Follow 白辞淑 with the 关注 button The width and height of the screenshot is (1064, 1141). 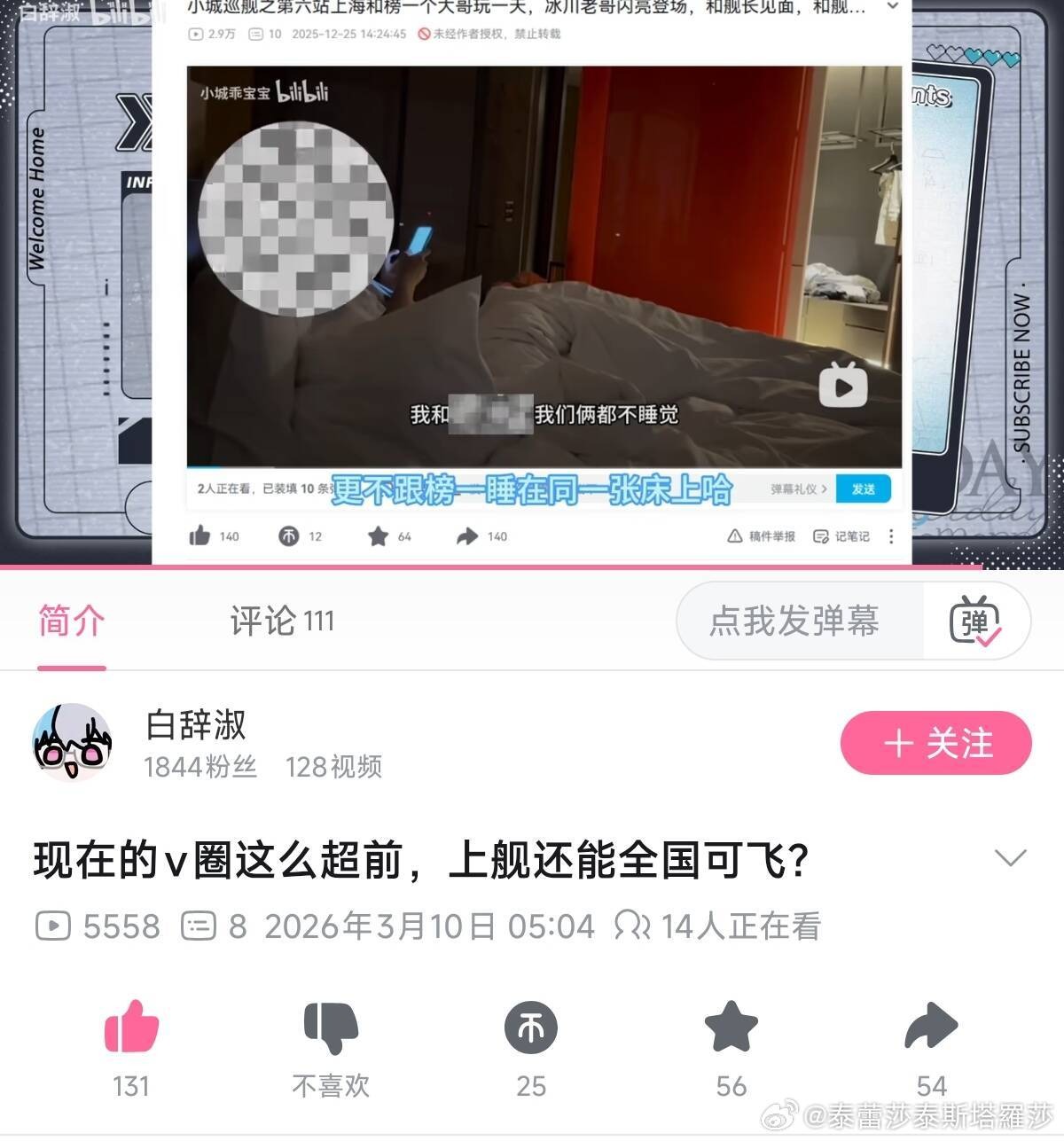pos(935,743)
